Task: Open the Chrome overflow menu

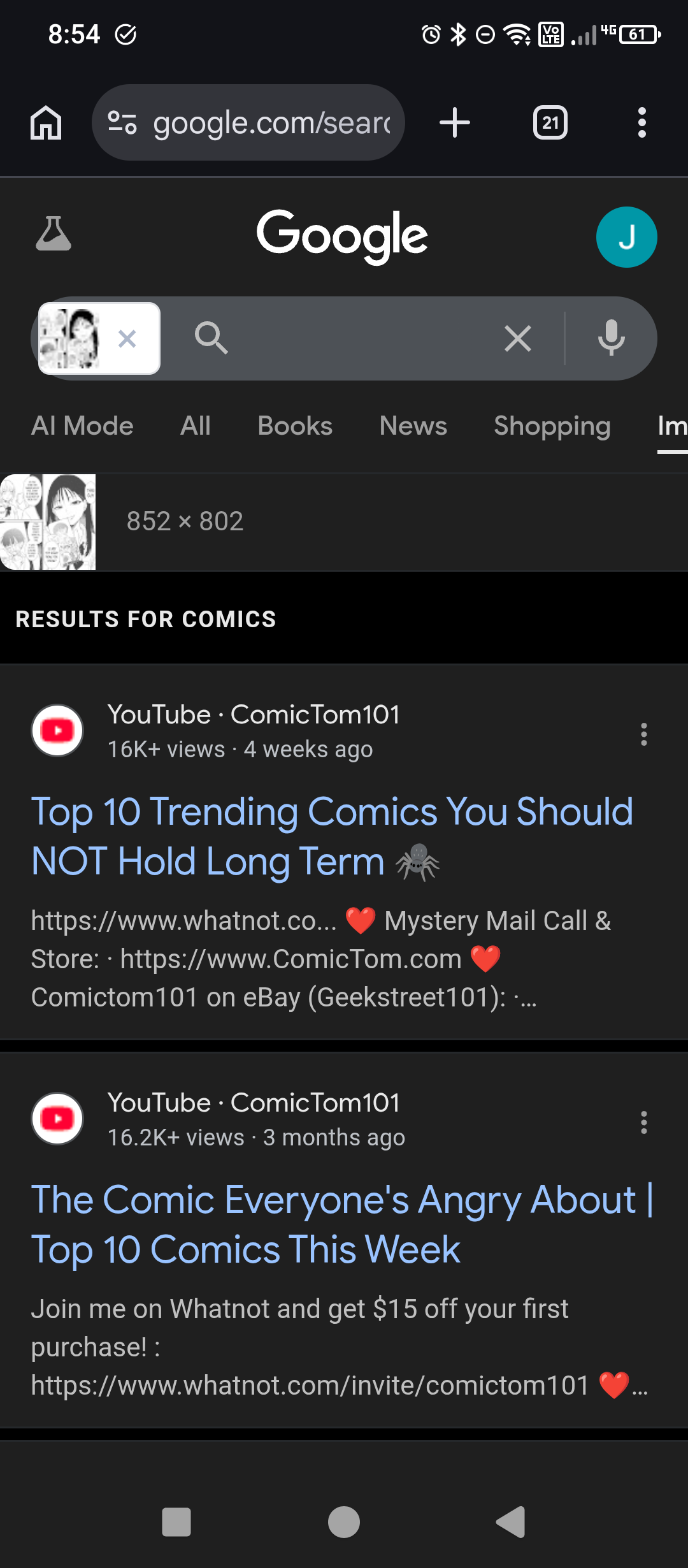Action: [641, 122]
